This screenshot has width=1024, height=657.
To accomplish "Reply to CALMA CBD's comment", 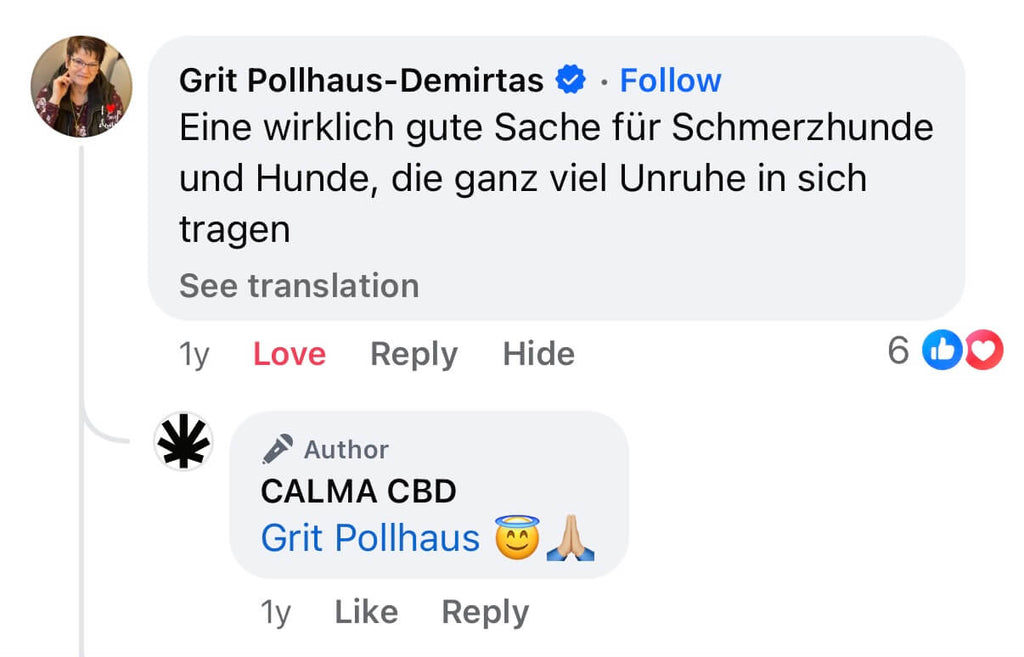I will point(485,612).
